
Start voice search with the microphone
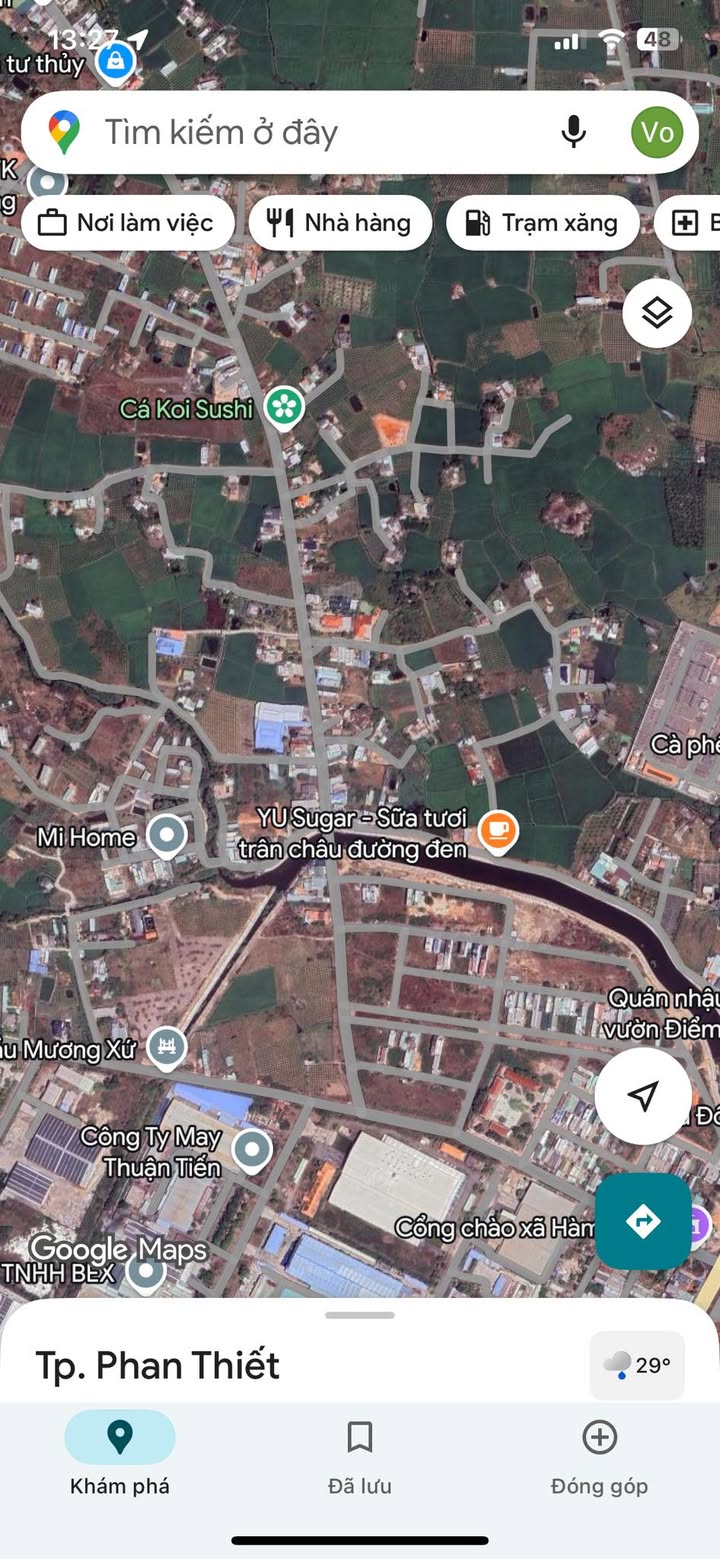[x=573, y=132]
